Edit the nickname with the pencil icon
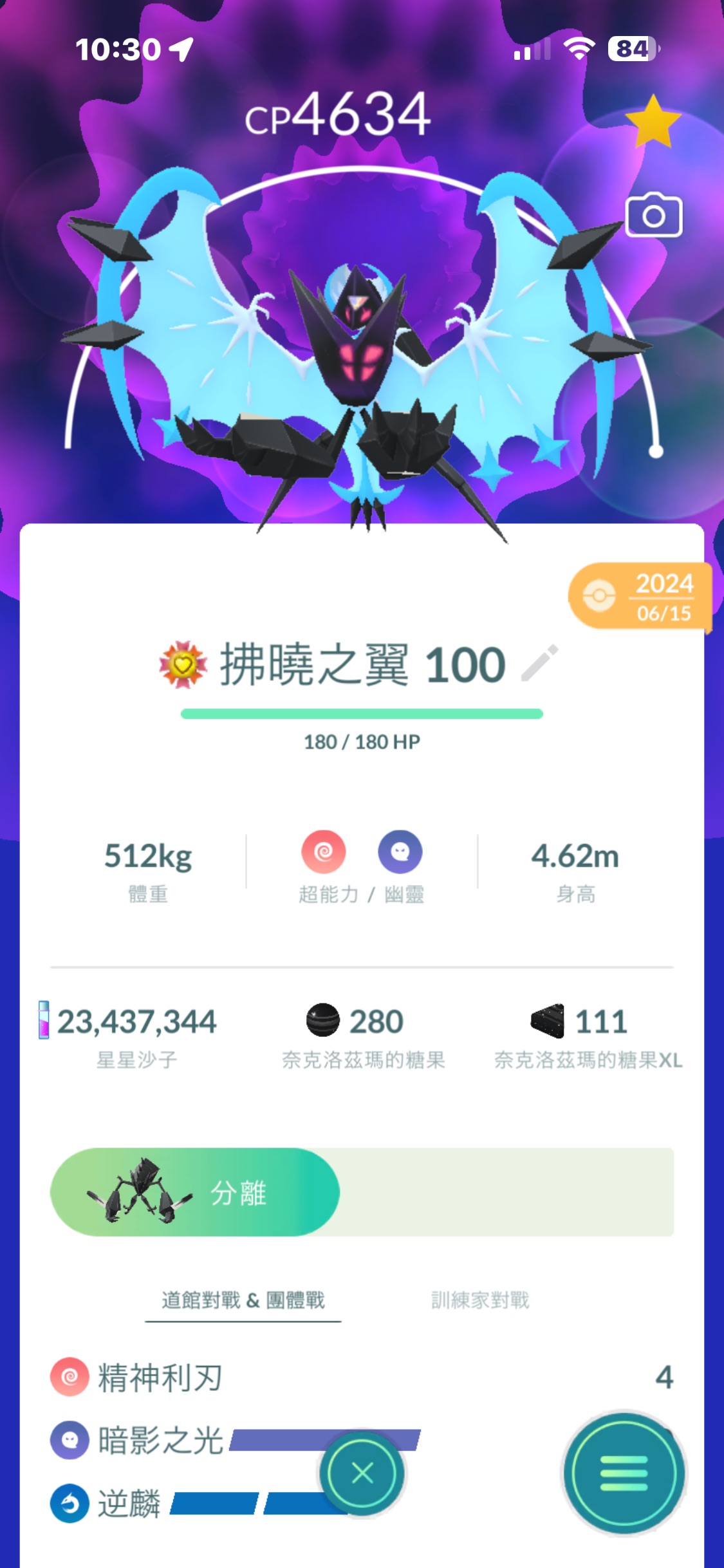Image resolution: width=724 pixels, height=1568 pixels. tap(539, 662)
